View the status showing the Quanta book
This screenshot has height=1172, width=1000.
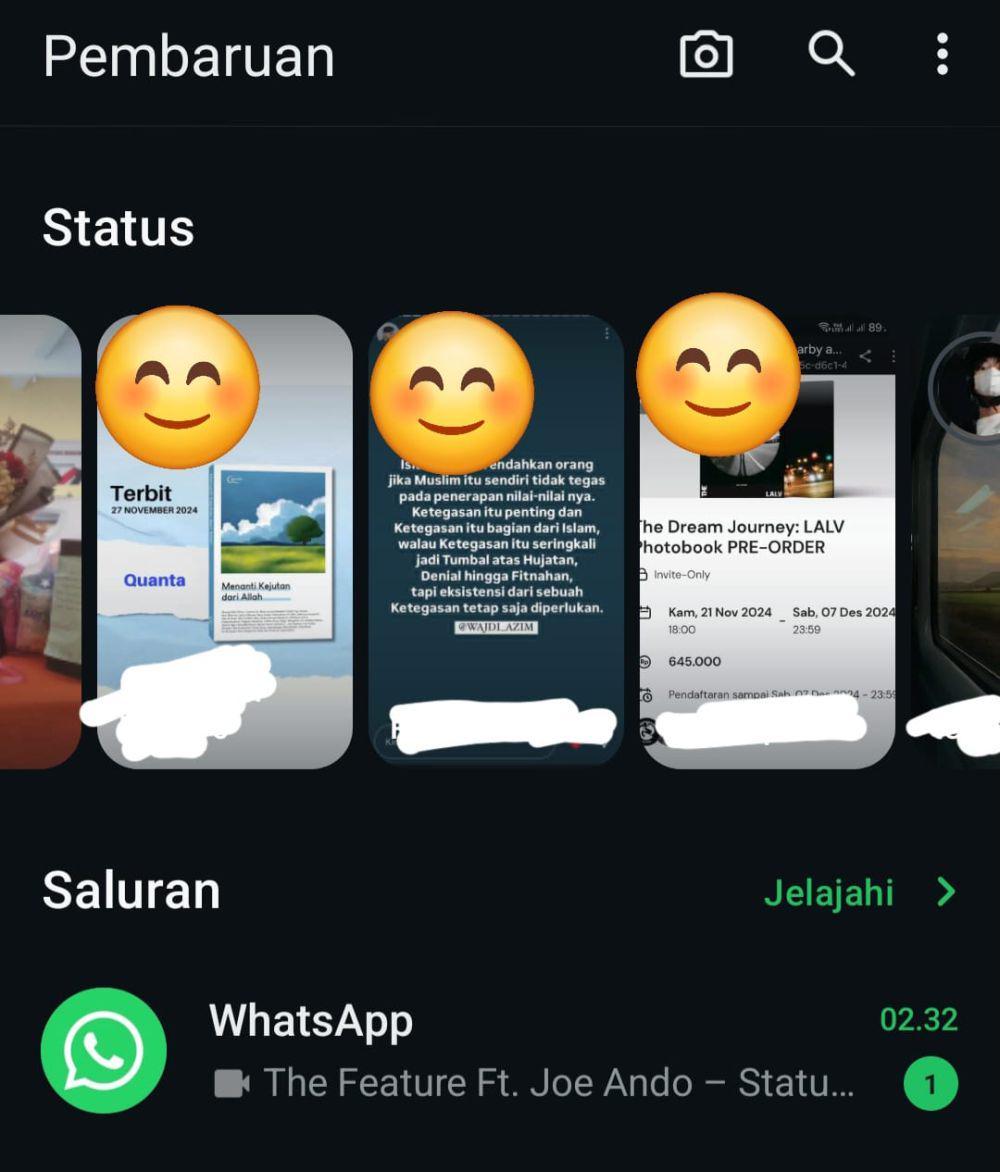click(225, 560)
